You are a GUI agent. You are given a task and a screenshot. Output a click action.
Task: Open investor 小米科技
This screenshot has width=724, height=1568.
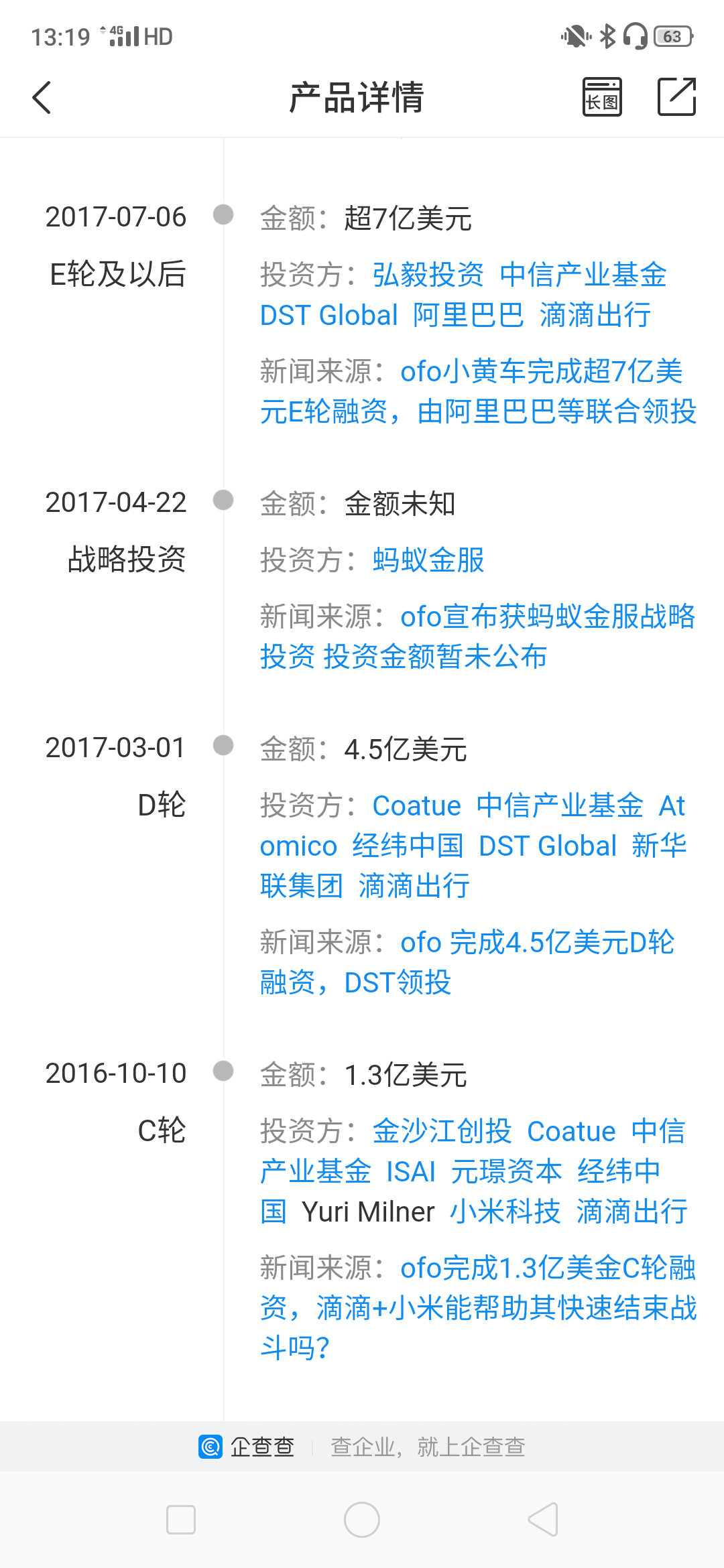coord(505,1212)
